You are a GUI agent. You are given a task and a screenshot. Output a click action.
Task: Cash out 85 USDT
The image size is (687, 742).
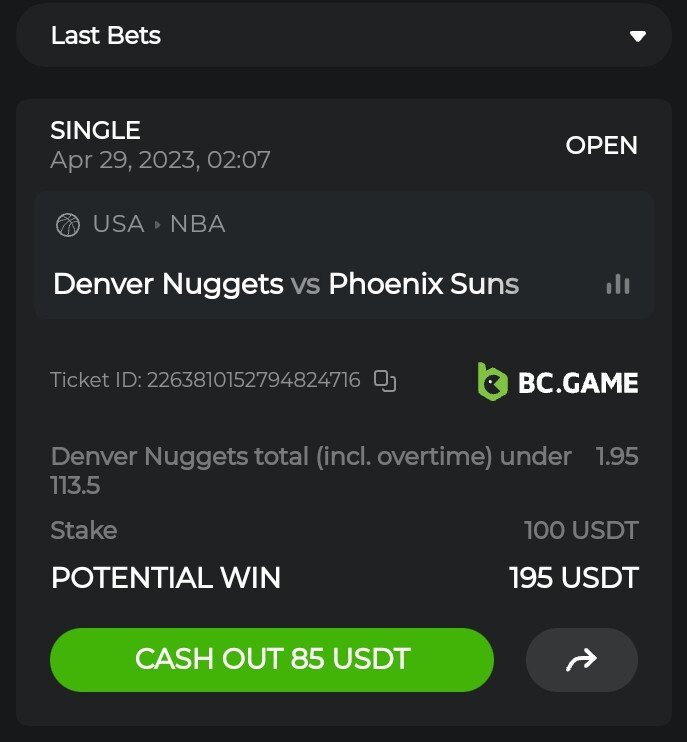click(x=272, y=659)
